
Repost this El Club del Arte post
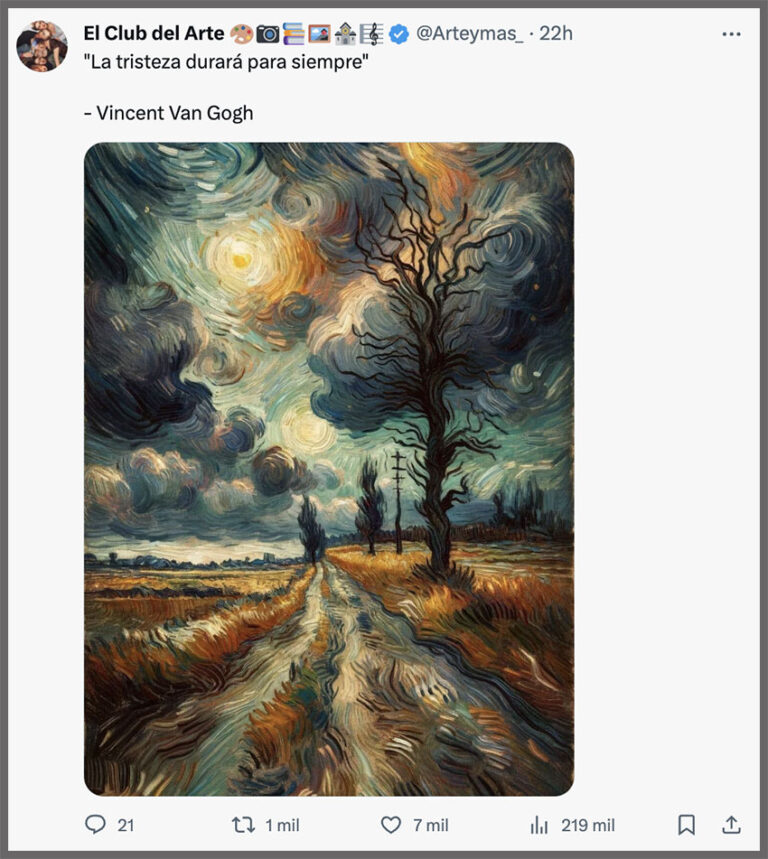click(x=243, y=825)
